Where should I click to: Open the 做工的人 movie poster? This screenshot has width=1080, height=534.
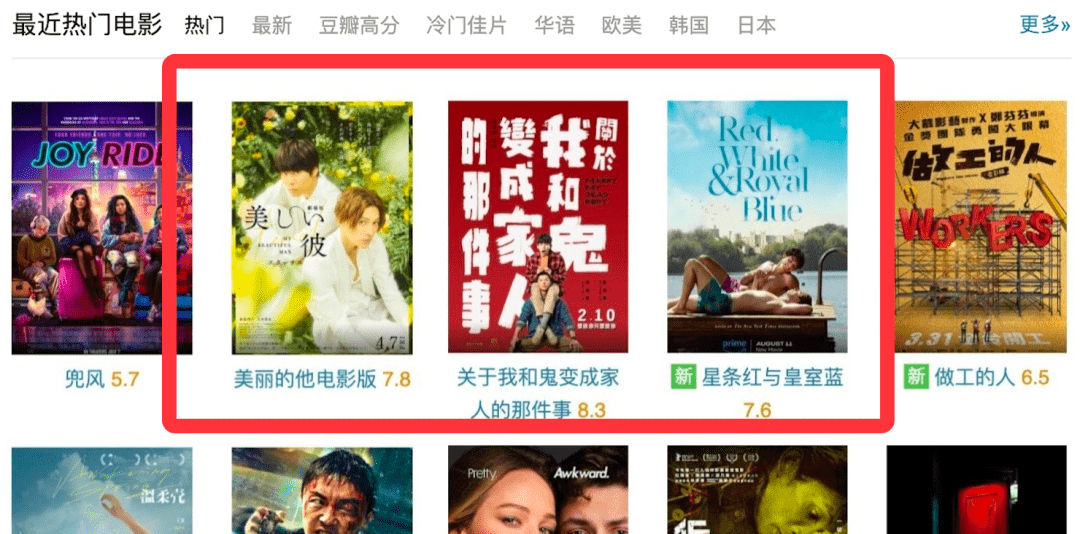click(x=977, y=228)
